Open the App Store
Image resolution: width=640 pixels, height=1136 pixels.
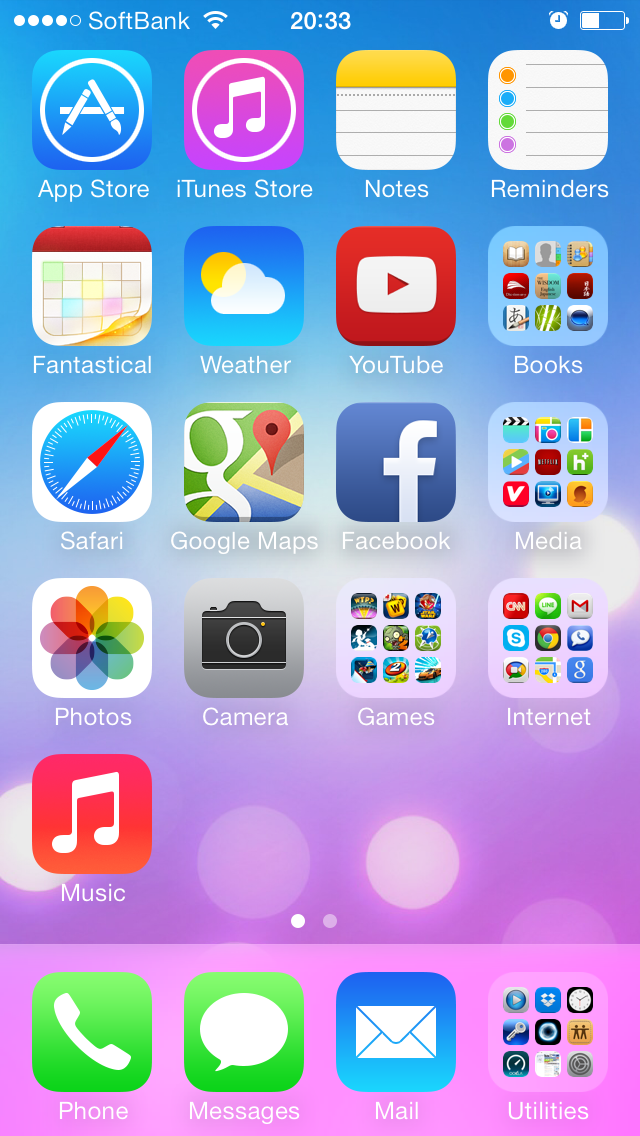pyautogui.click(x=92, y=110)
